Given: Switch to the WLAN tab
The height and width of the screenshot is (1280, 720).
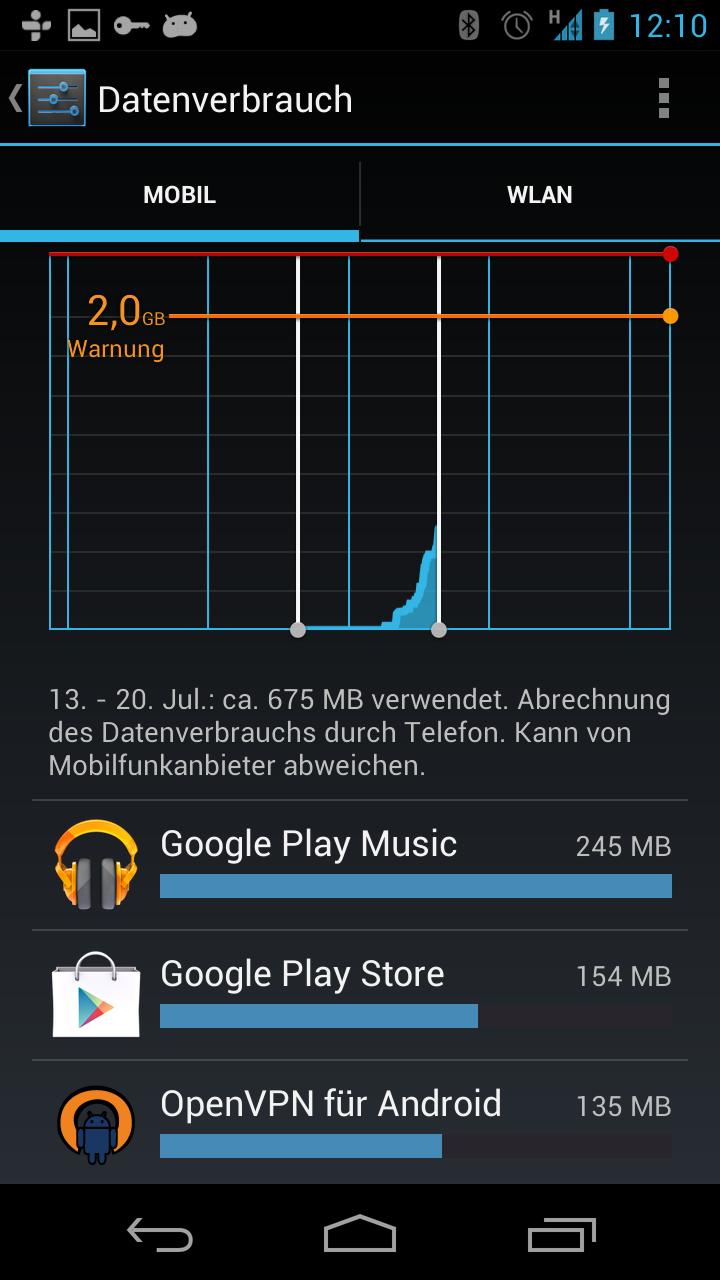Looking at the screenshot, I should [x=540, y=195].
